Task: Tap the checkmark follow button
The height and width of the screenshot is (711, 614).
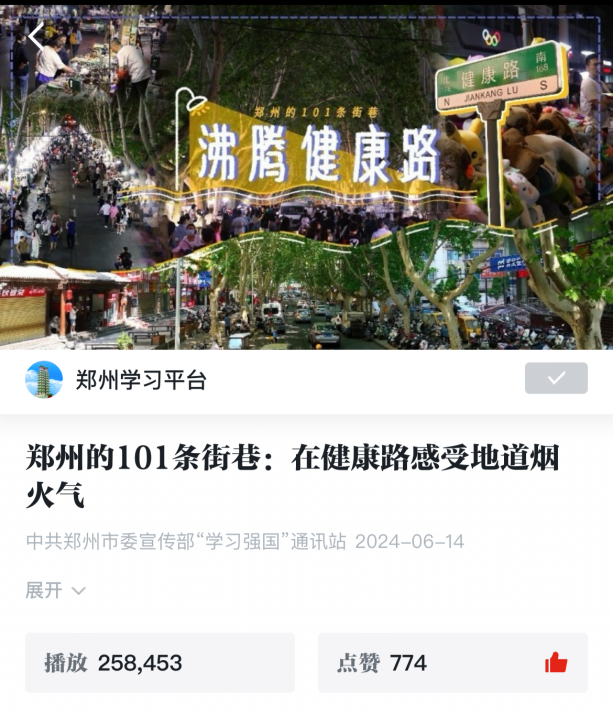Action: [x=556, y=378]
